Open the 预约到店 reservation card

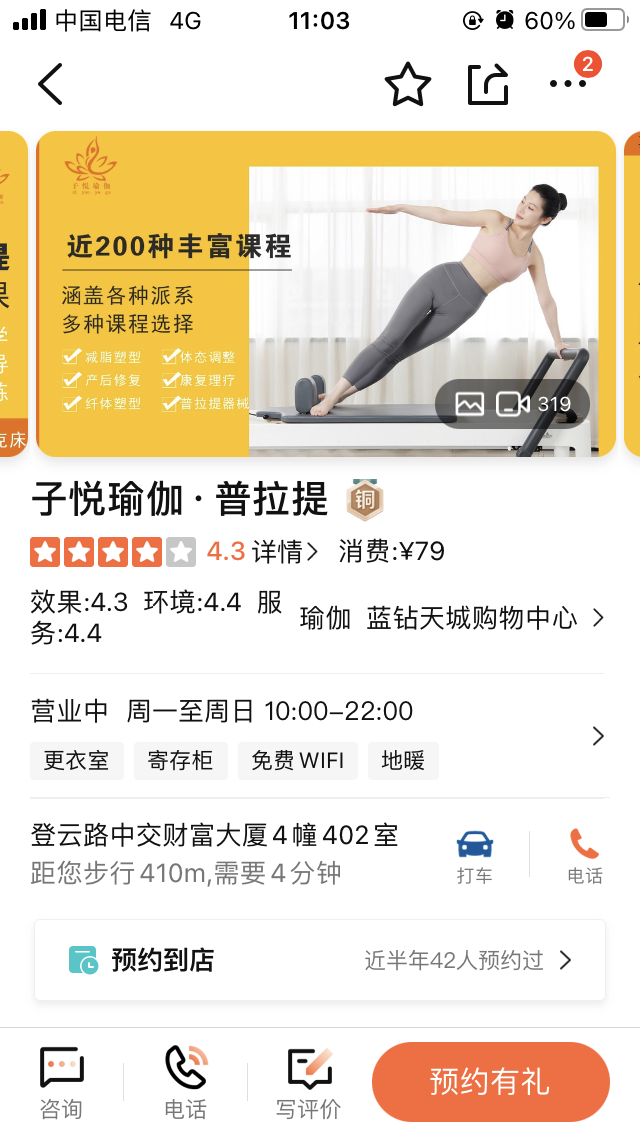click(x=320, y=961)
